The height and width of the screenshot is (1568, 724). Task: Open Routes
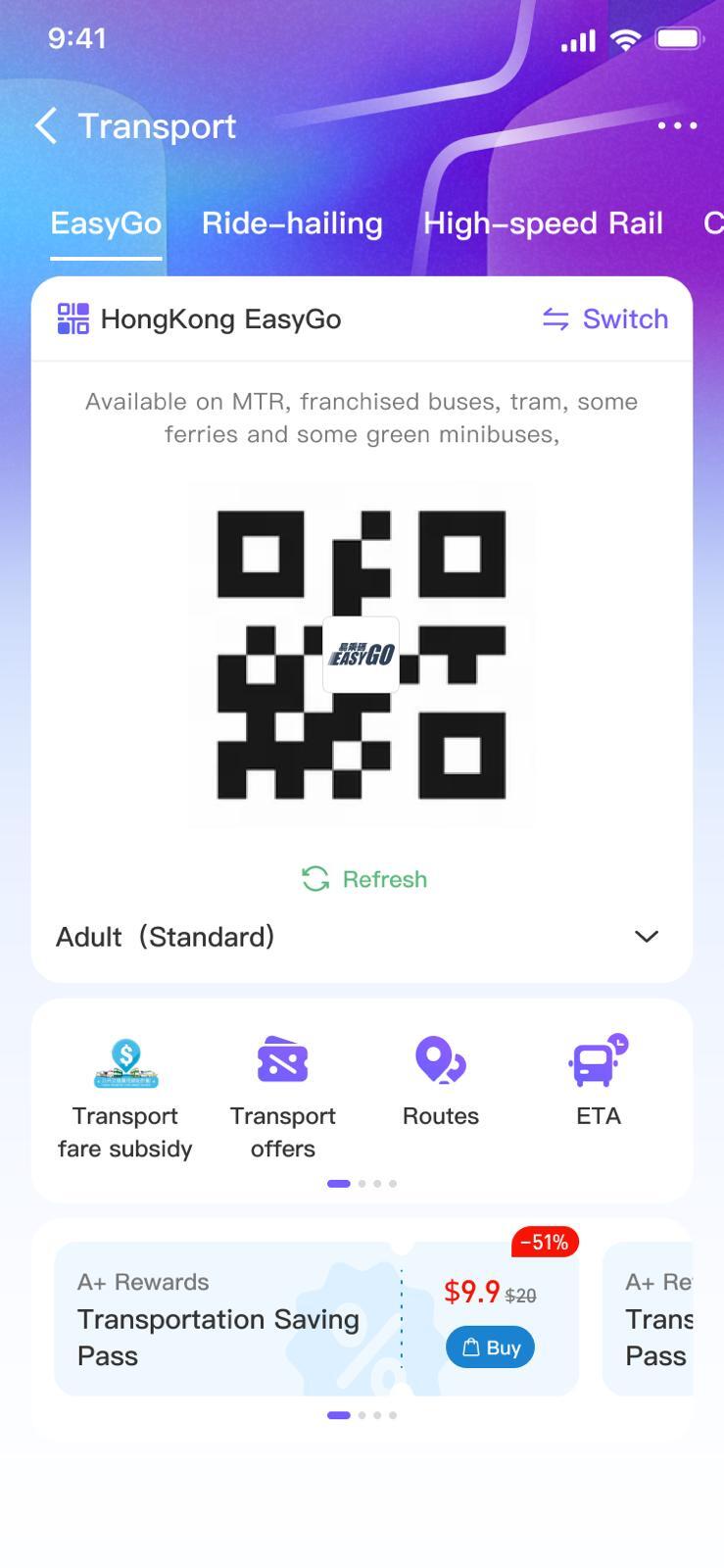pos(441,1083)
